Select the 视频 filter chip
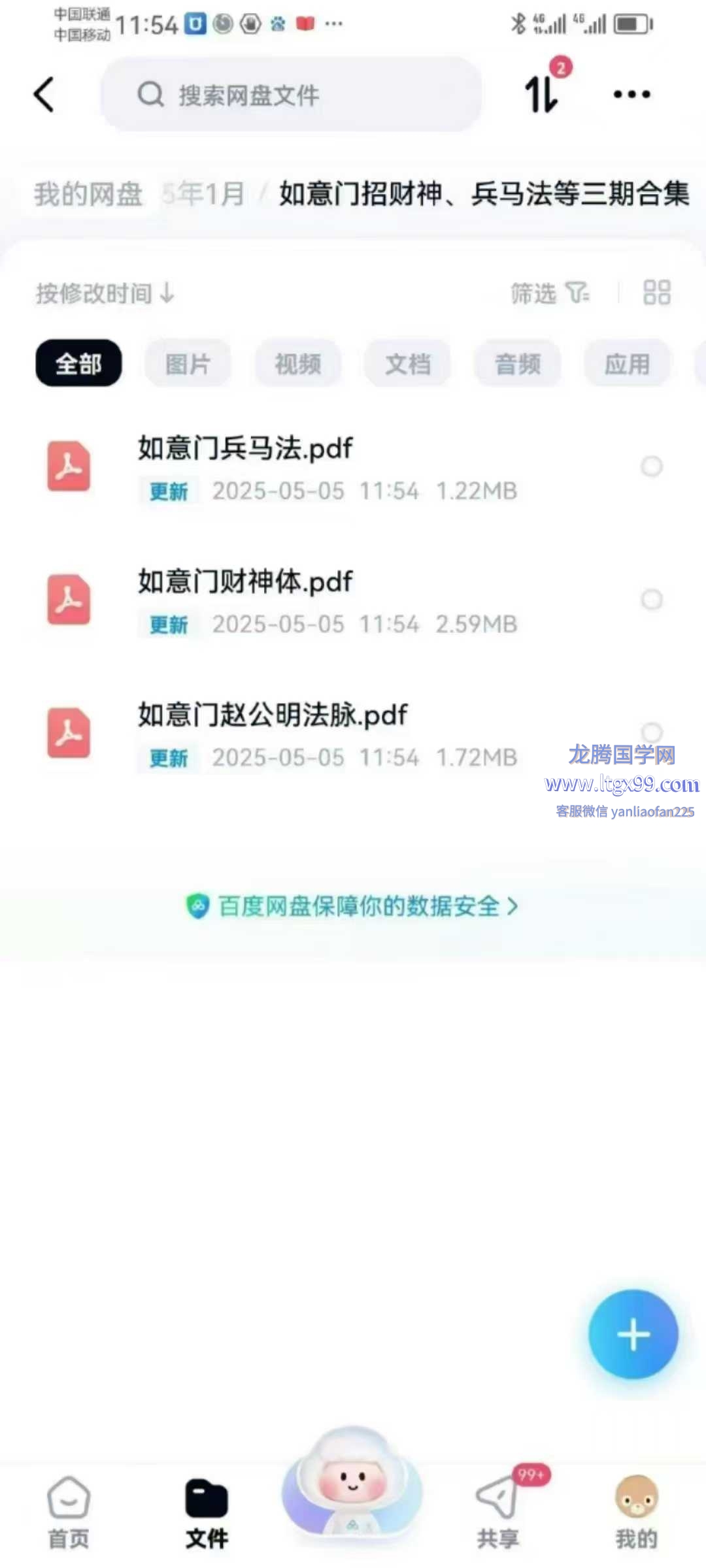Screen dimensions: 706x1568 (x=298, y=363)
